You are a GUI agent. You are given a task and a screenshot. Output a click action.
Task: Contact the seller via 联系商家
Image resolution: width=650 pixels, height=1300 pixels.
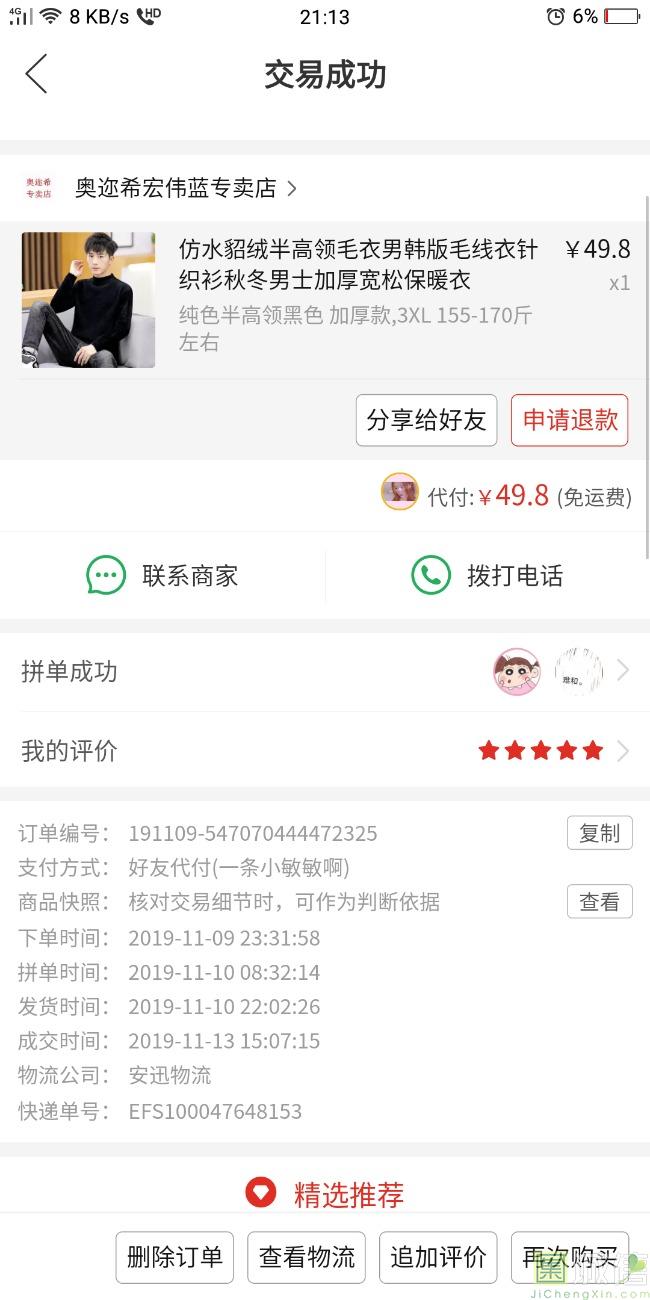pos(163,576)
